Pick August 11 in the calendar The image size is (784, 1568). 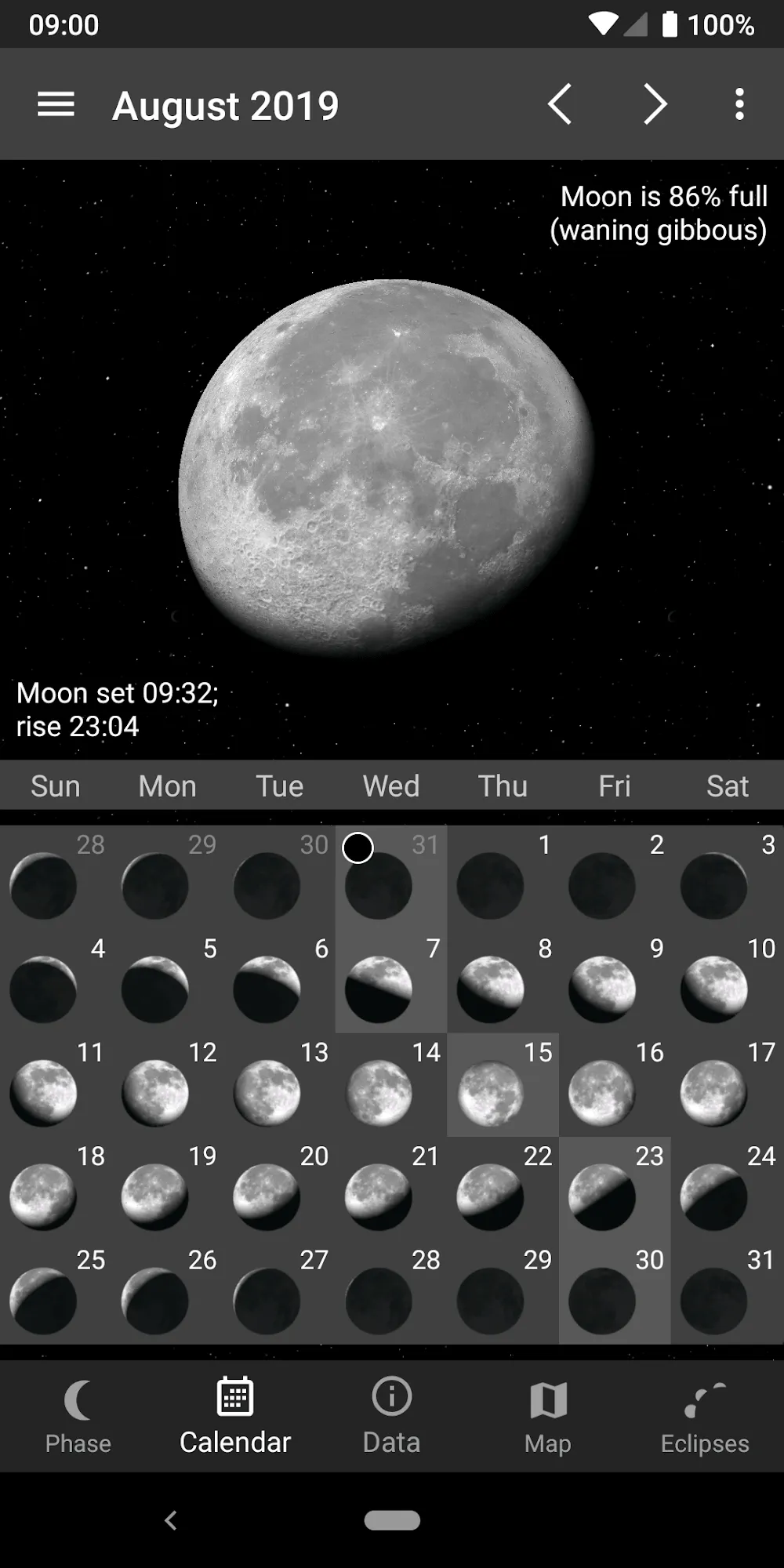56,1084
